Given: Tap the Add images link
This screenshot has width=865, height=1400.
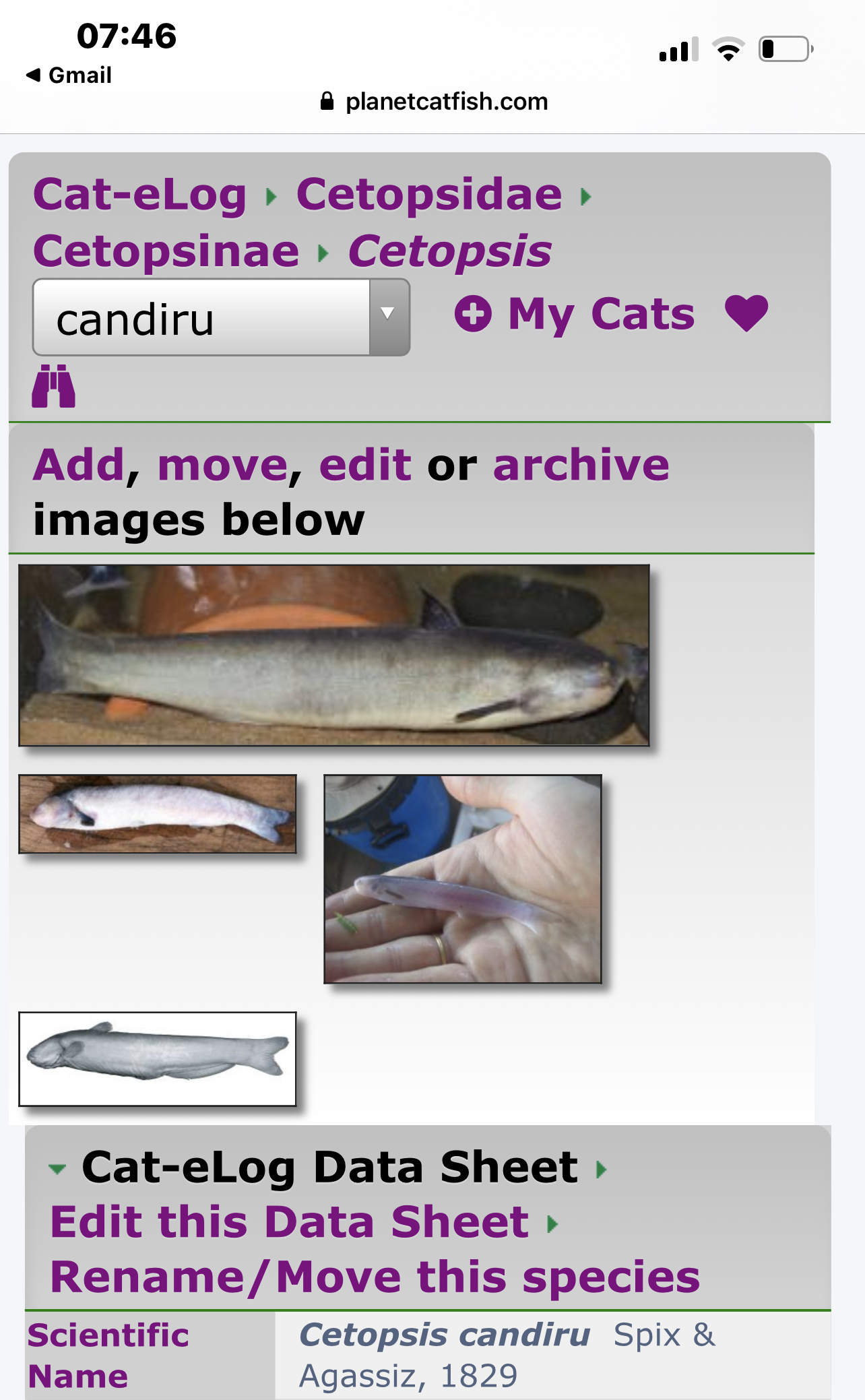Looking at the screenshot, I should (79, 465).
